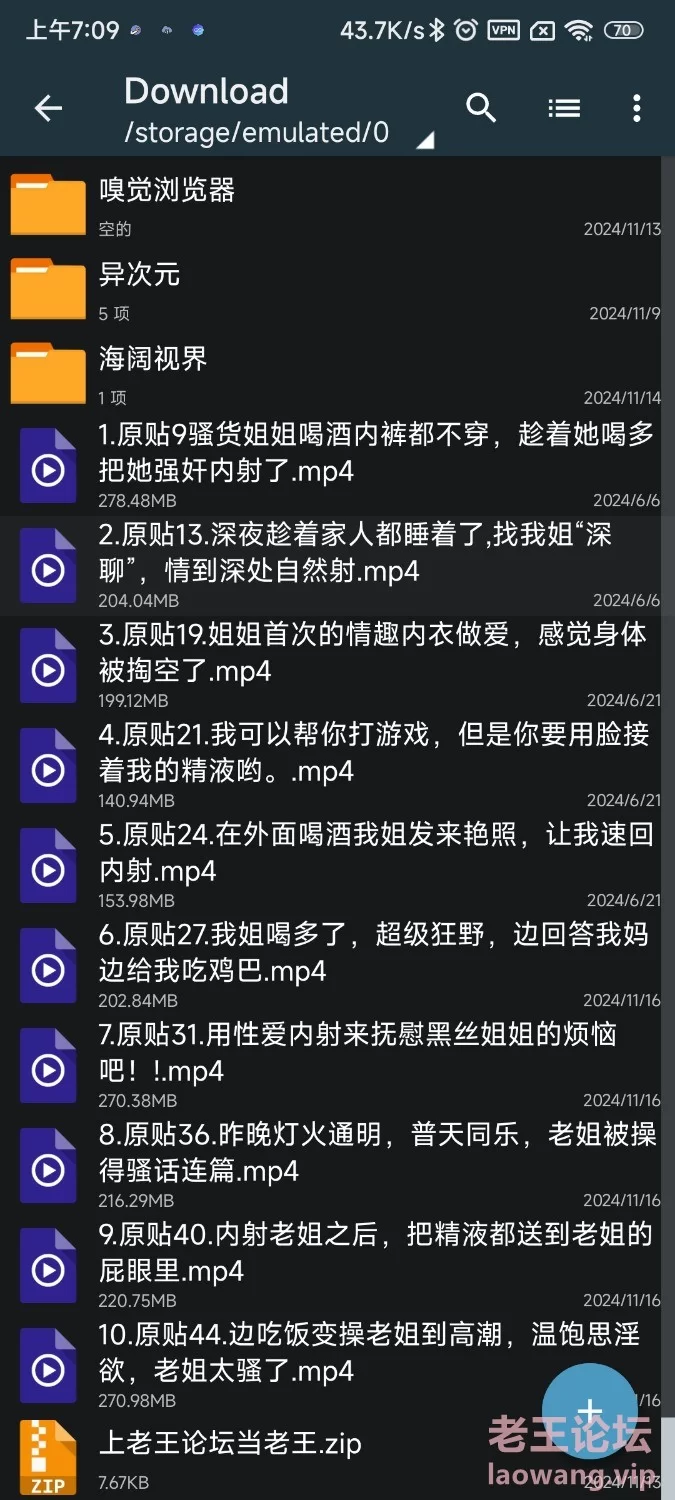
Task: Tap the floating plus button
Action: point(590,1411)
